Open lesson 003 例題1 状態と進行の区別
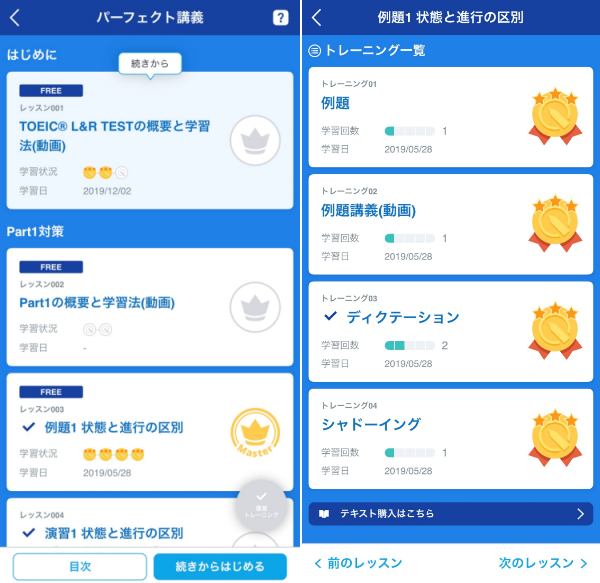The width and height of the screenshot is (600, 583). (150, 432)
